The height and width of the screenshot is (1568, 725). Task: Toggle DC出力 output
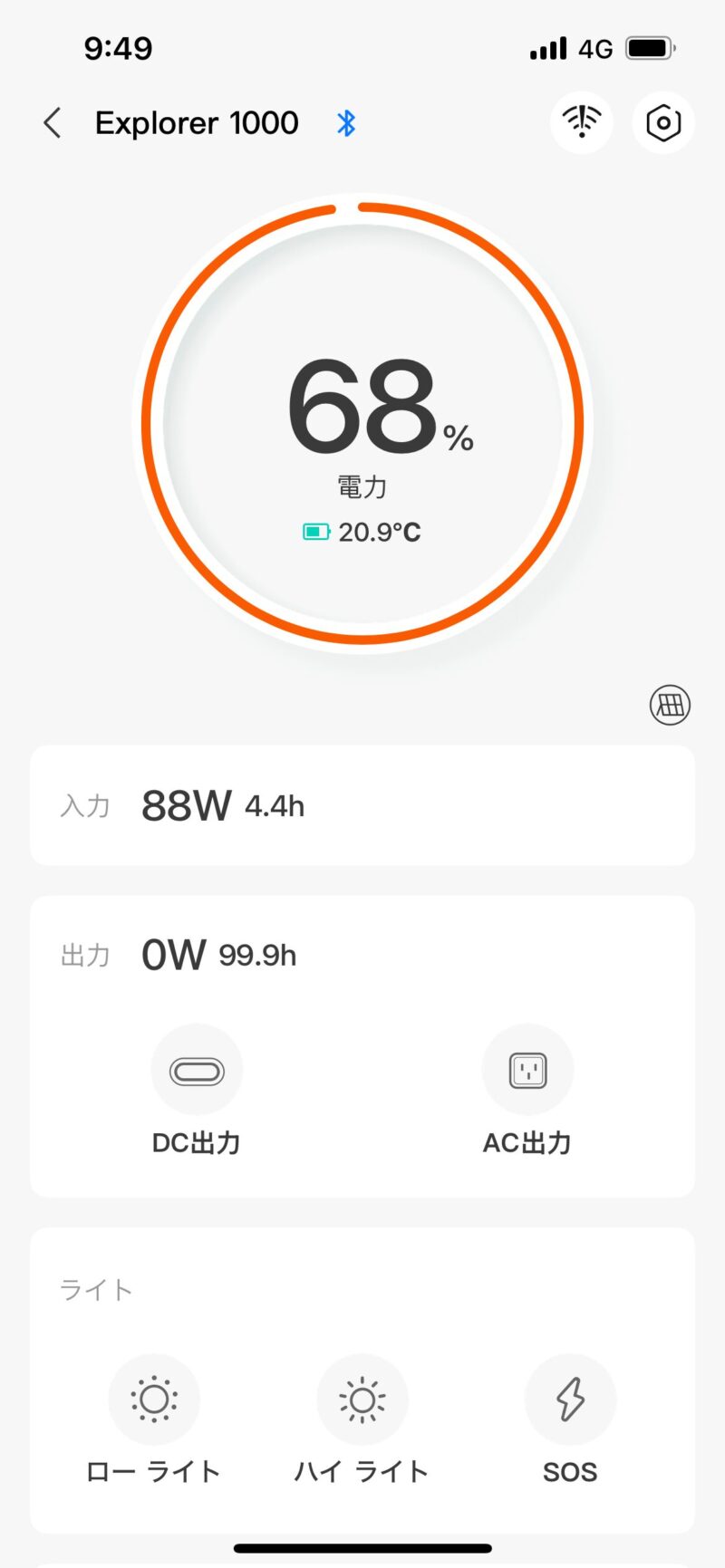pyautogui.click(x=197, y=1071)
